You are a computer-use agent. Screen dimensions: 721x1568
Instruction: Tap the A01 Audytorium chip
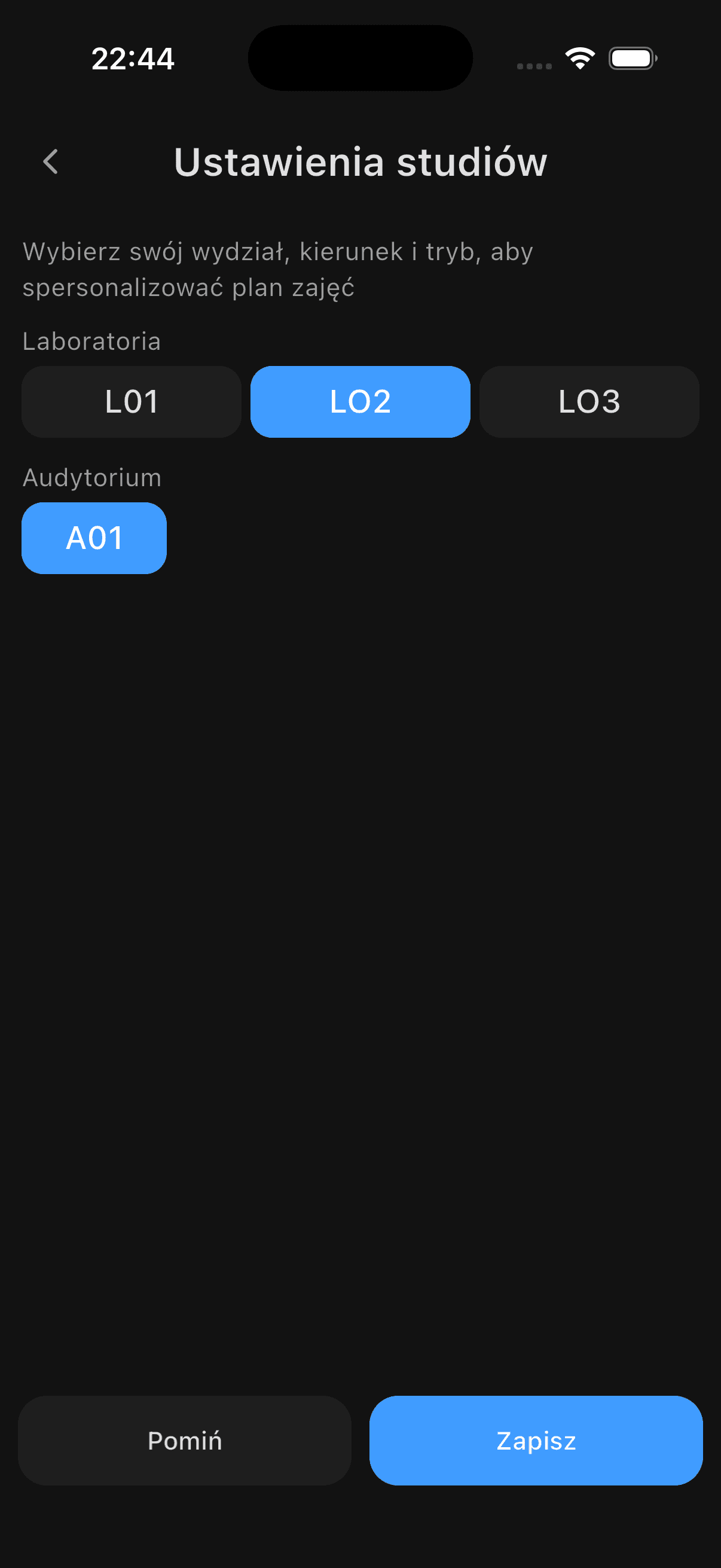[x=94, y=538]
